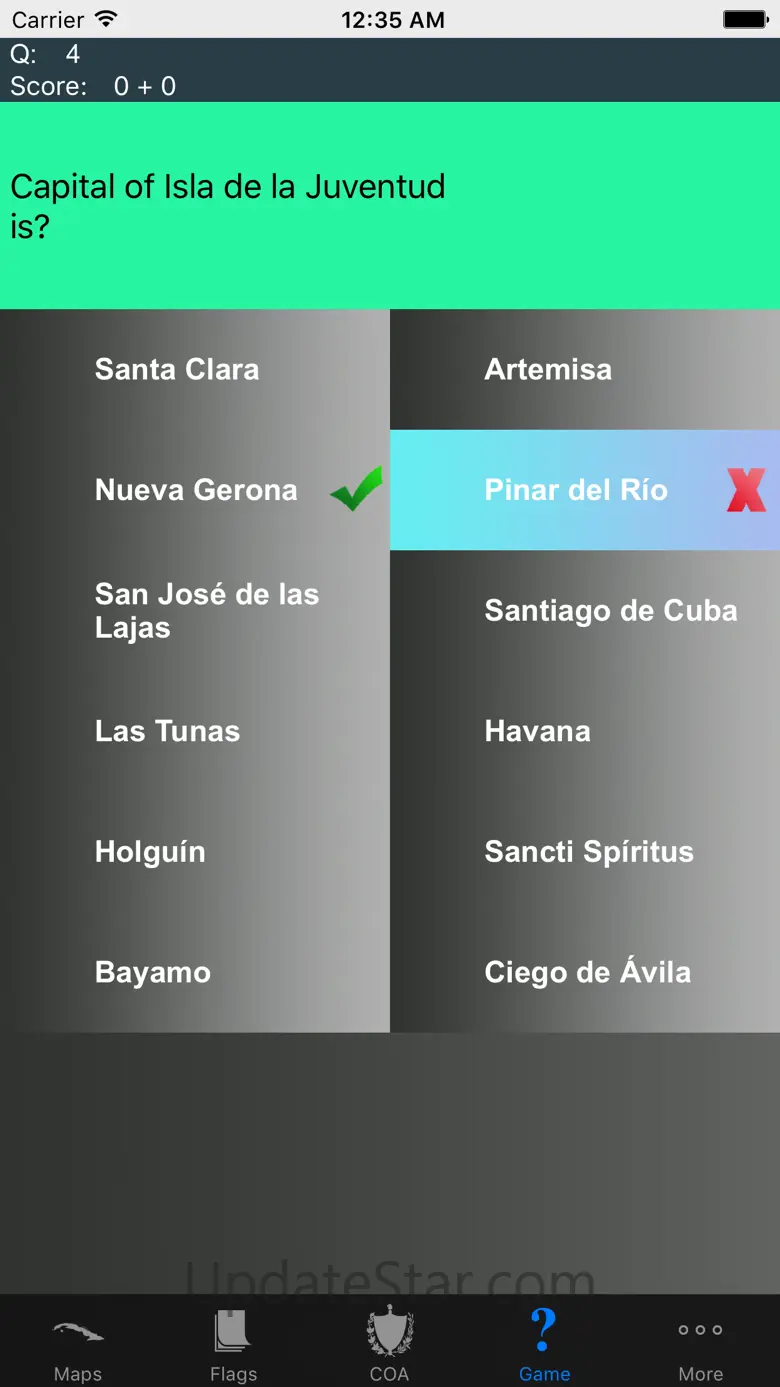Open the More tab
Image resolution: width=780 pixels, height=1387 pixels.
coord(701,1345)
